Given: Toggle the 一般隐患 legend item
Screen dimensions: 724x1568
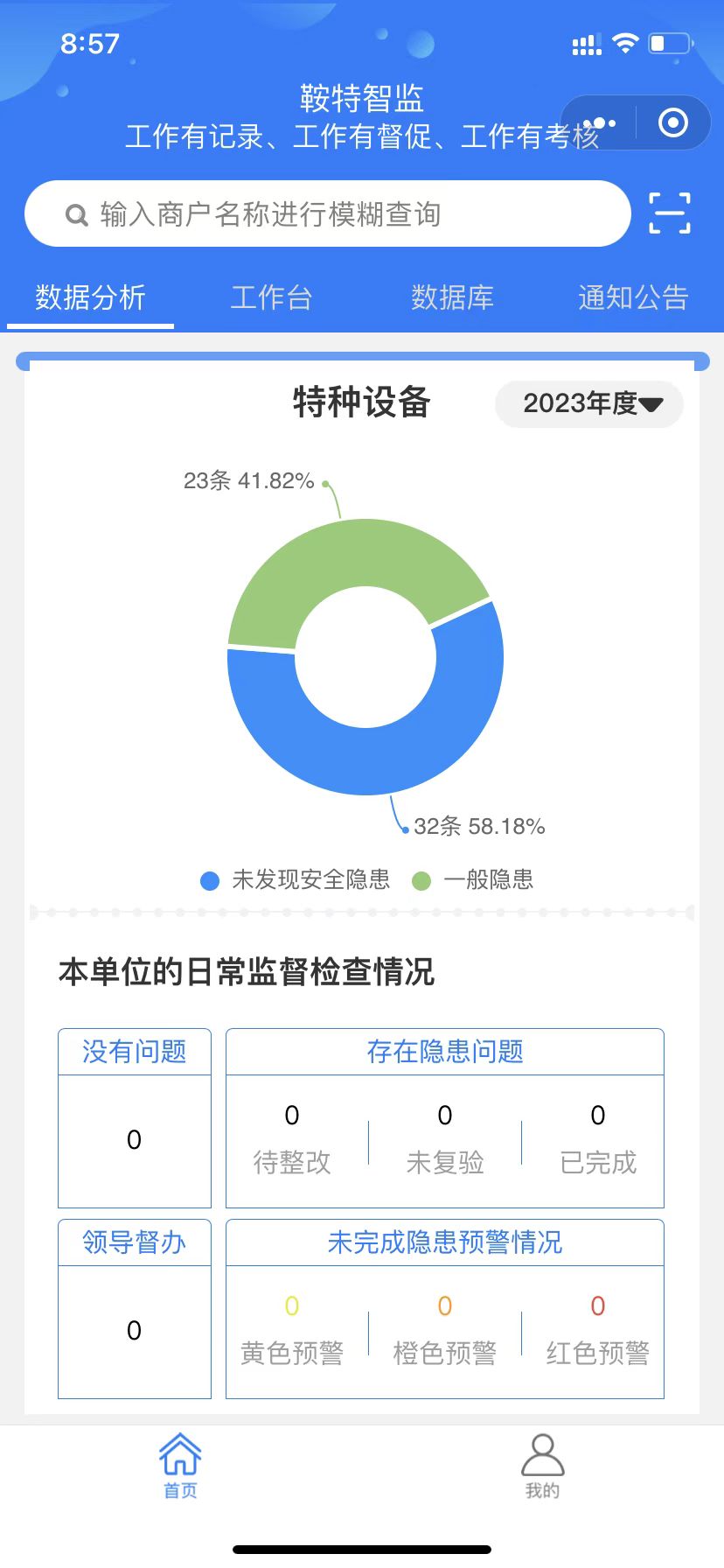Looking at the screenshot, I should click(473, 880).
